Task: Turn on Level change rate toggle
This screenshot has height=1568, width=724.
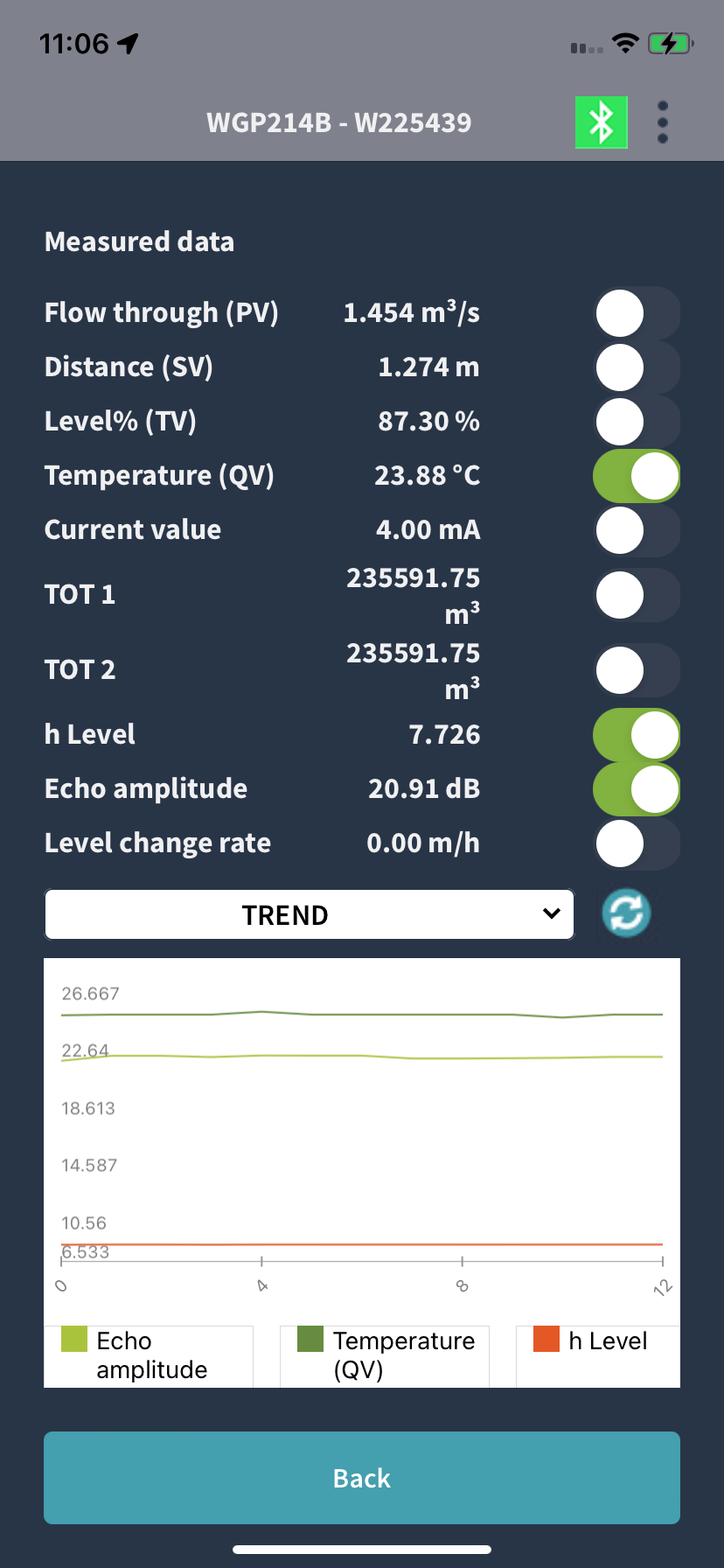Action: (x=637, y=843)
